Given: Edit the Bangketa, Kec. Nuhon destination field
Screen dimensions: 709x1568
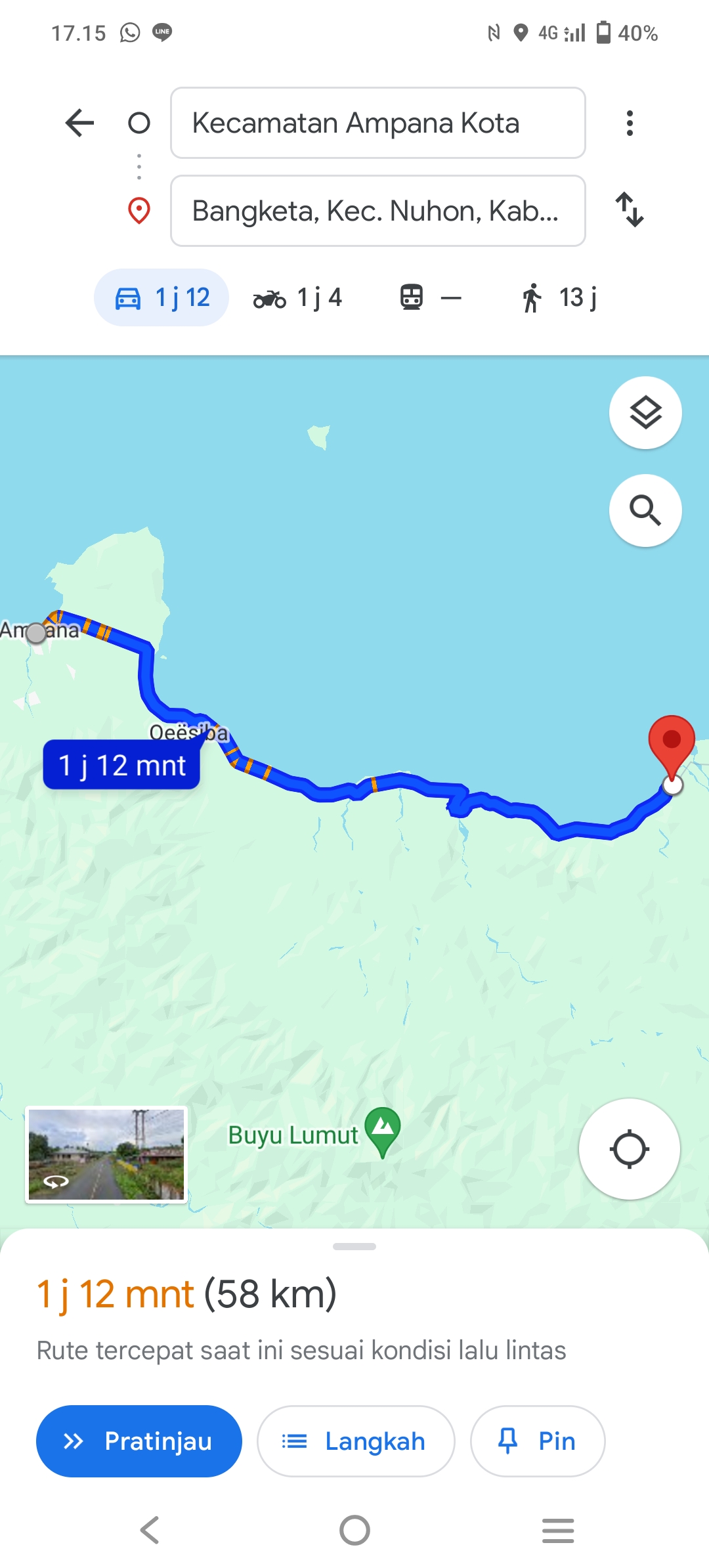Looking at the screenshot, I should [x=377, y=211].
